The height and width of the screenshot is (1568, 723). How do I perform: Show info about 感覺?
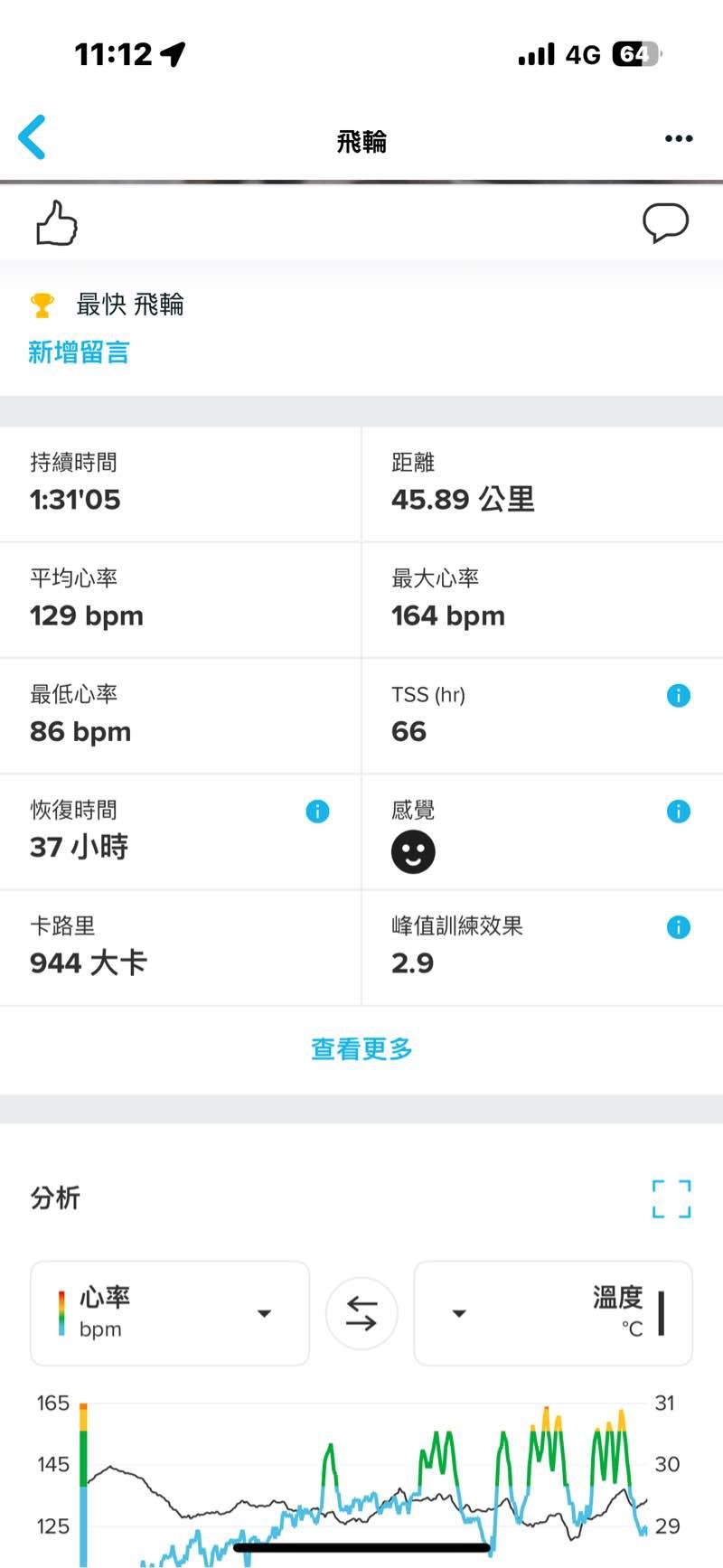(x=678, y=811)
